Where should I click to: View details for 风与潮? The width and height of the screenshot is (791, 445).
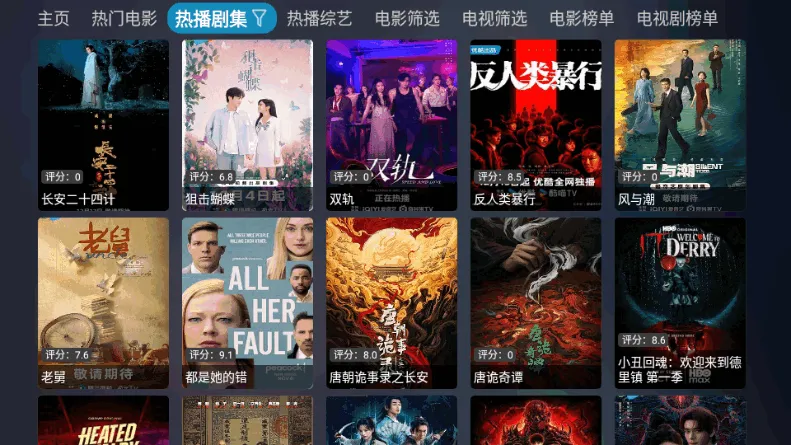(680, 125)
